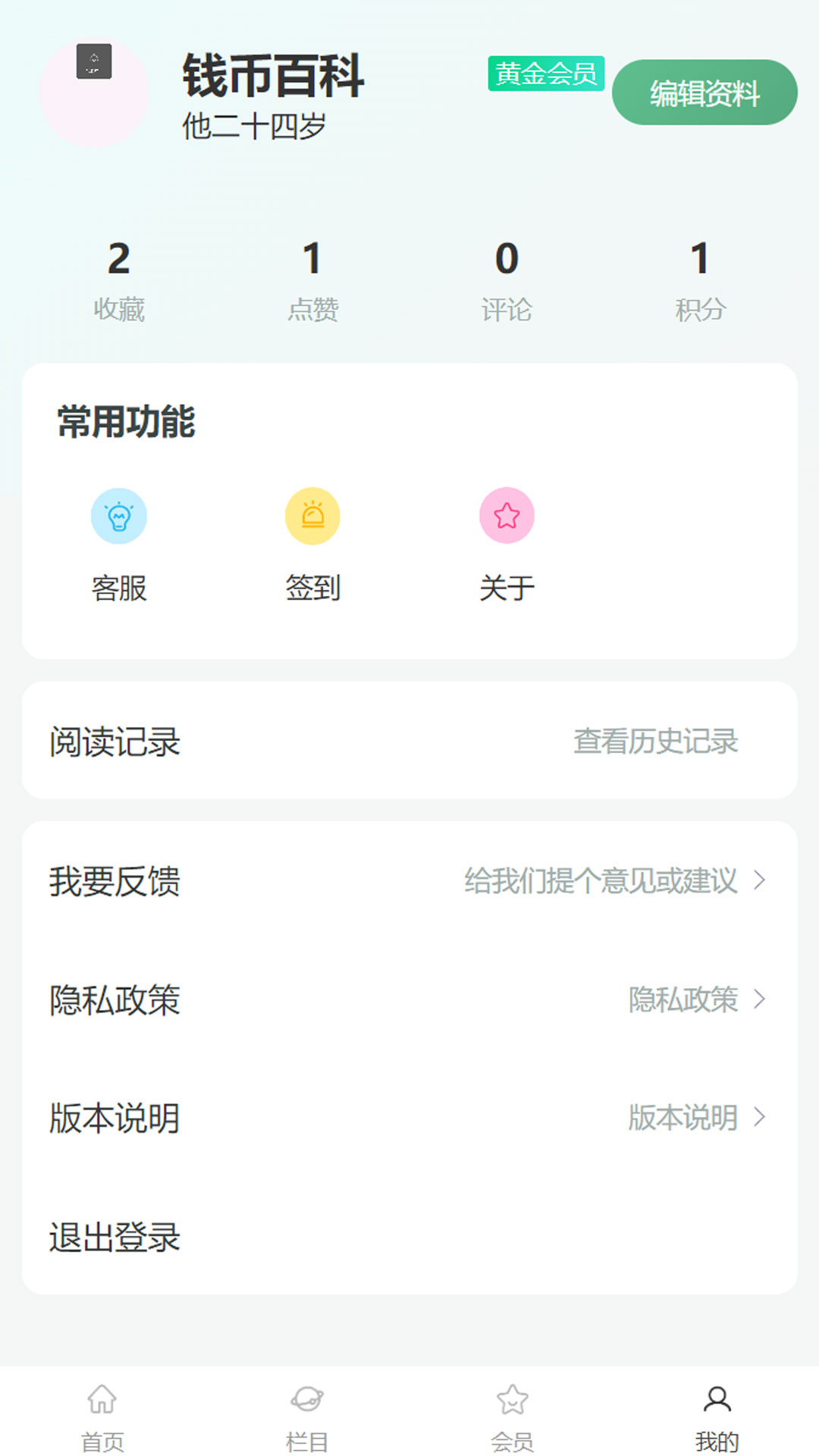Tap the 黄金会员 membership badge
This screenshot has width=819, height=1456.
[548, 75]
